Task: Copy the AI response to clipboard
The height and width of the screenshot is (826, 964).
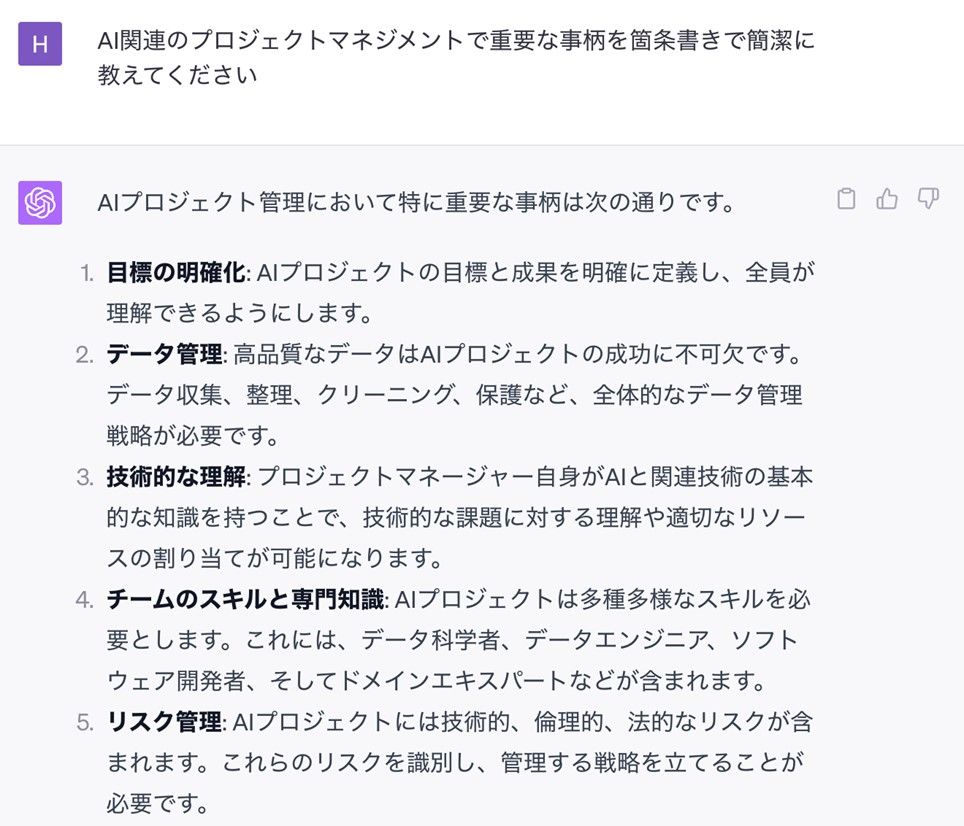Action: (846, 199)
